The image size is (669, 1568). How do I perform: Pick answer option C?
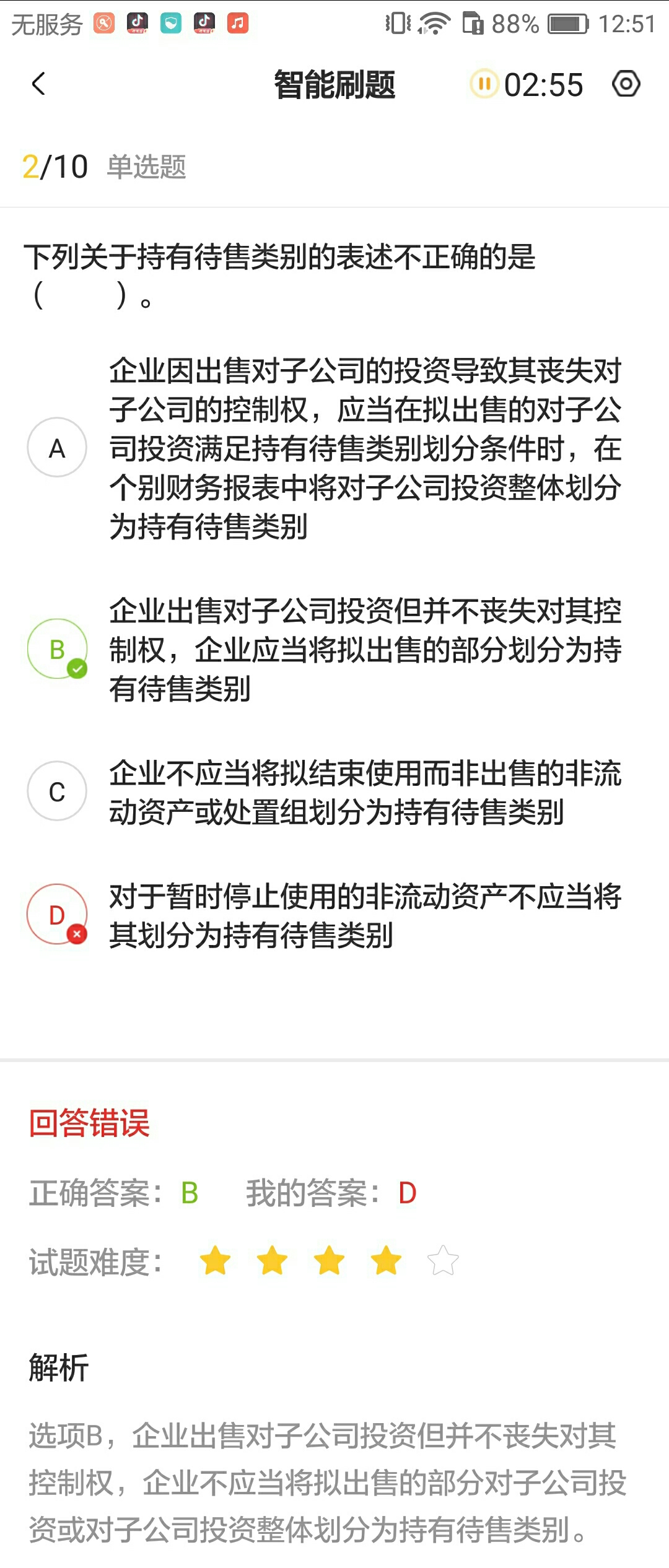point(57,791)
